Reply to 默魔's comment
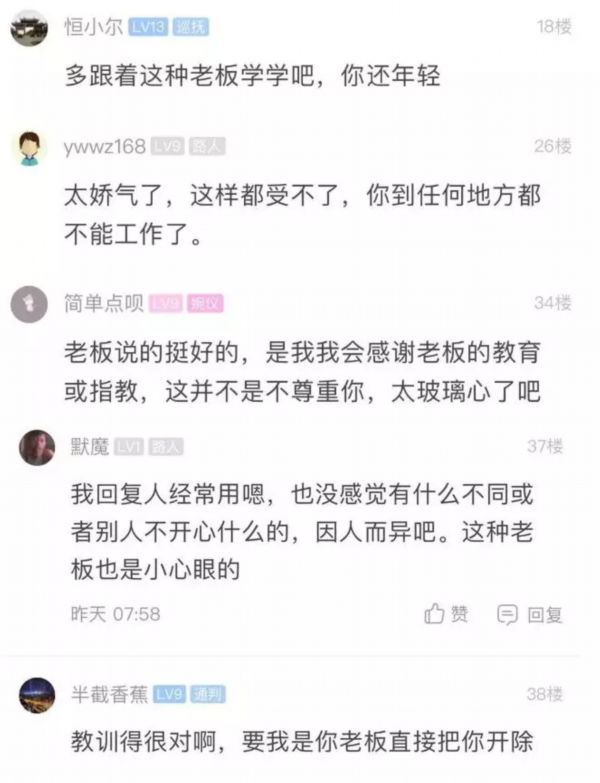600x783 pixels. click(x=531, y=614)
